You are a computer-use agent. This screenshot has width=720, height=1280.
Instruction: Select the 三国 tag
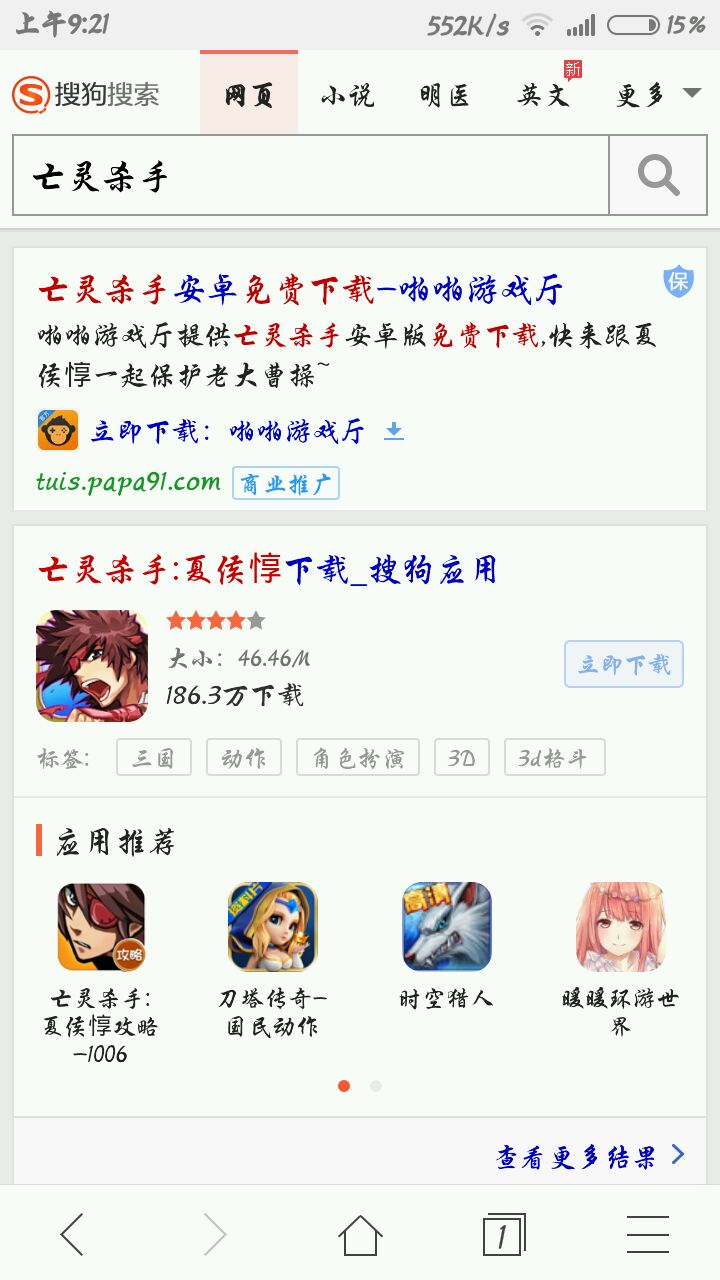pyautogui.click(x=153, y=758)
